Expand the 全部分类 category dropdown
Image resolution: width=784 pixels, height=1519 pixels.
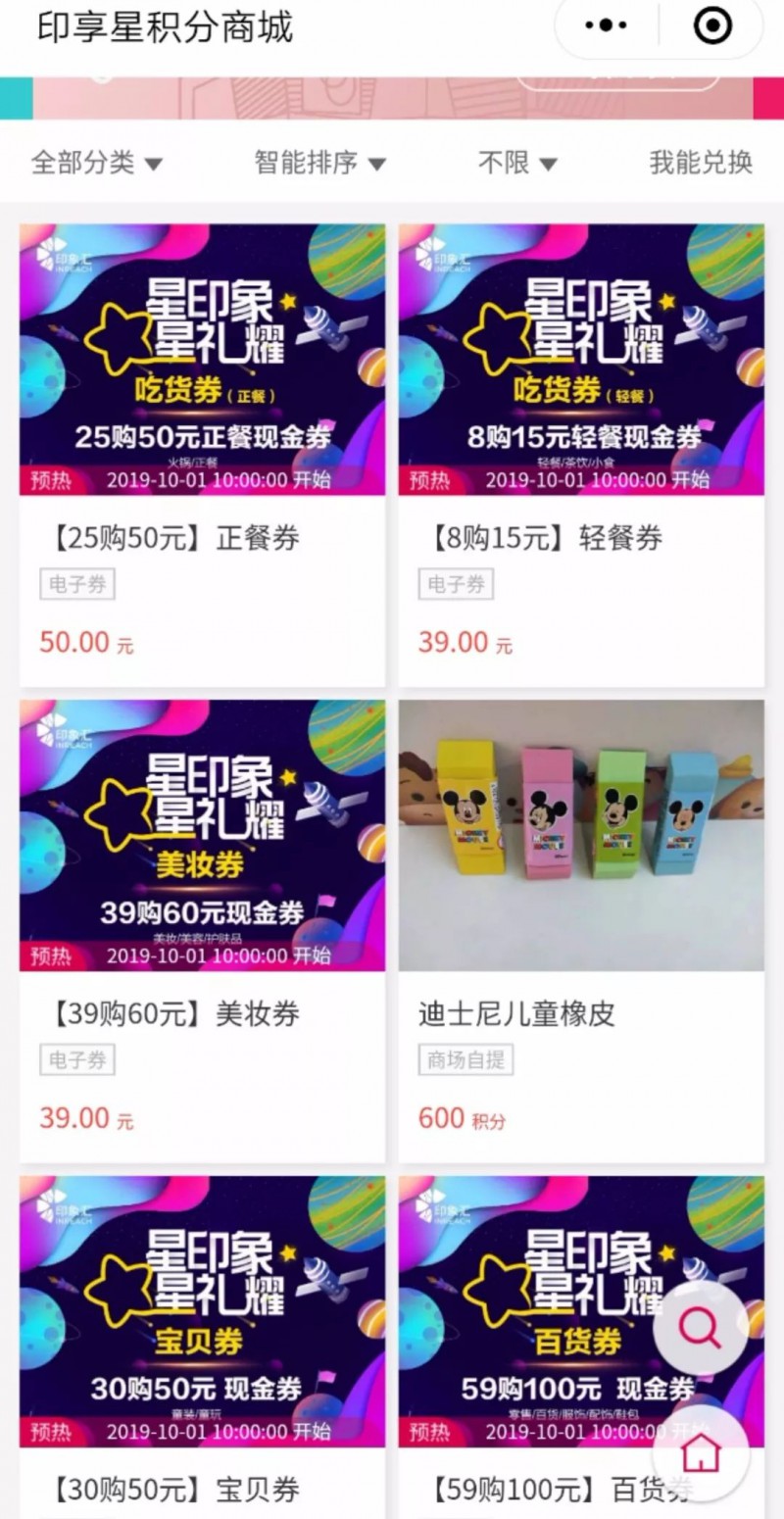pyautogui.click(x=96, y=163)
